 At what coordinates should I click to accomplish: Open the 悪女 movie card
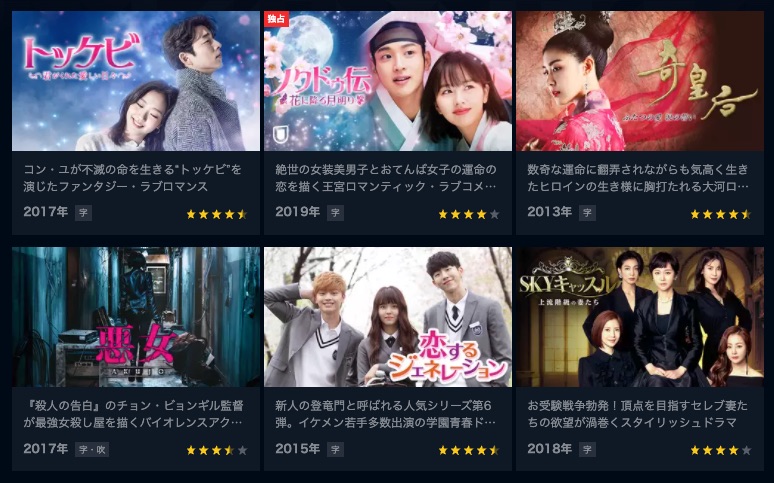pos(136,317)
